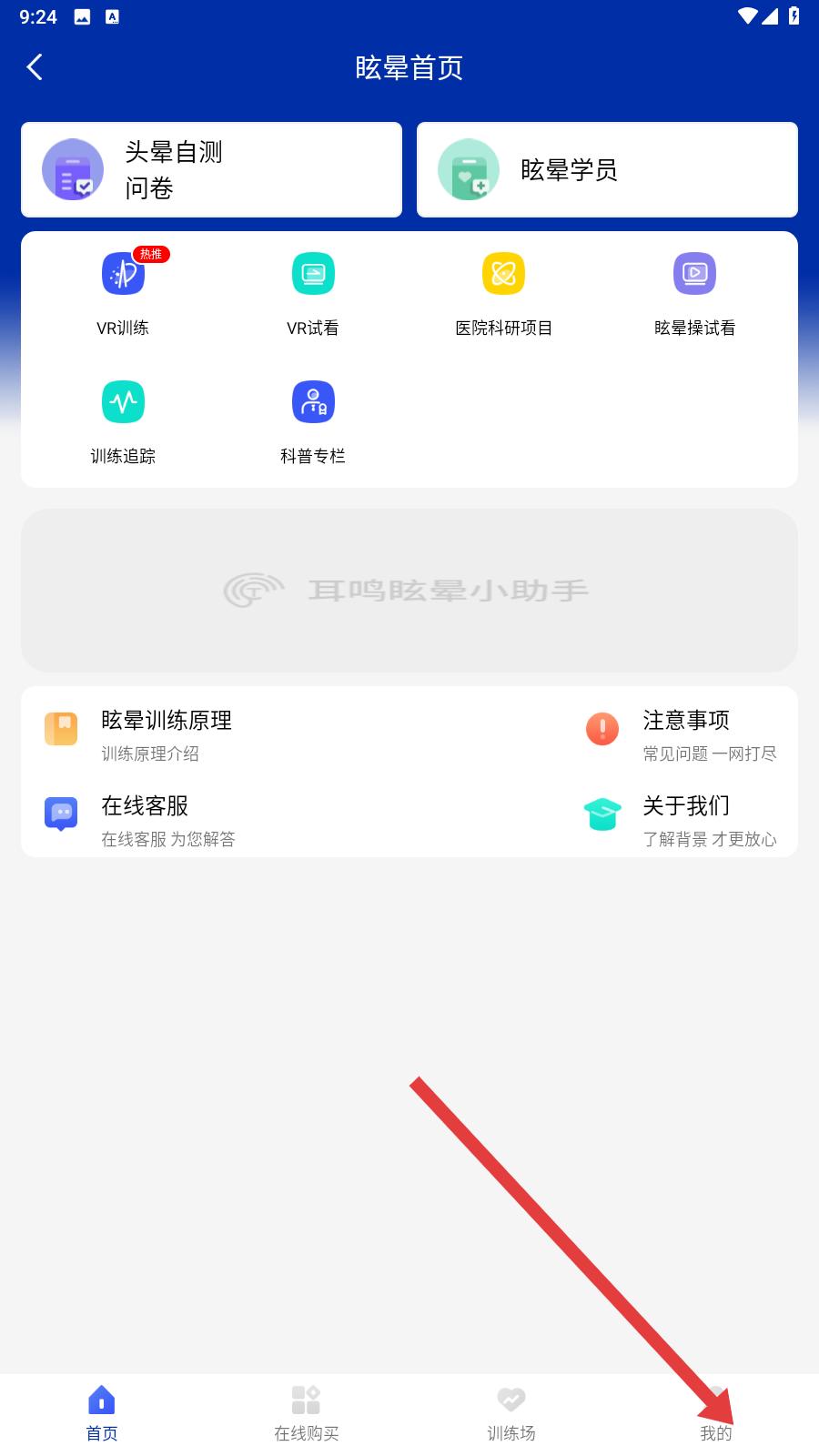Screen dimensions: 819x1456
Task: Open the 眩晕学员 card
Action: tap(607, 170)
